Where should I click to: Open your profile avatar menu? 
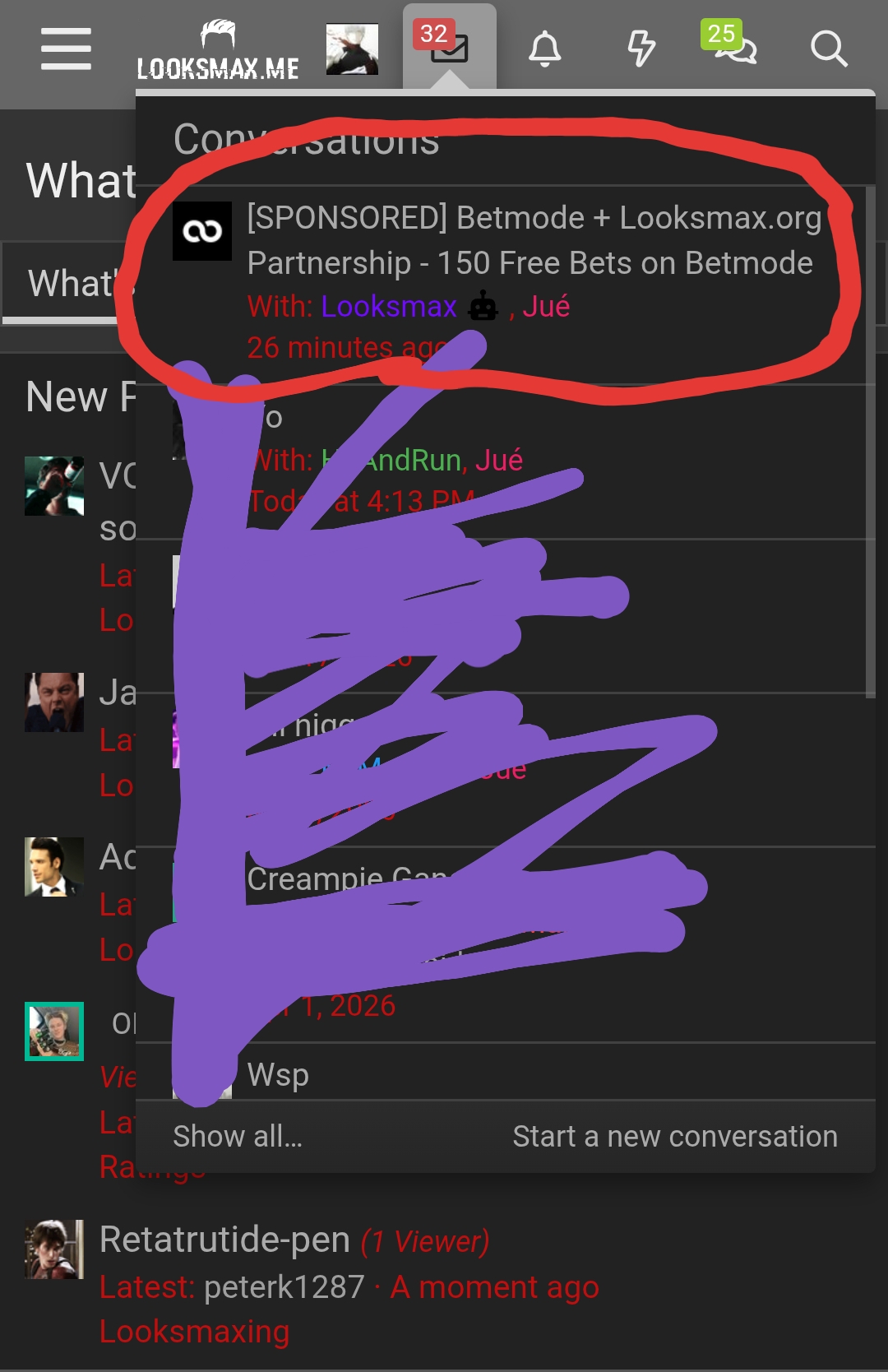352,49
